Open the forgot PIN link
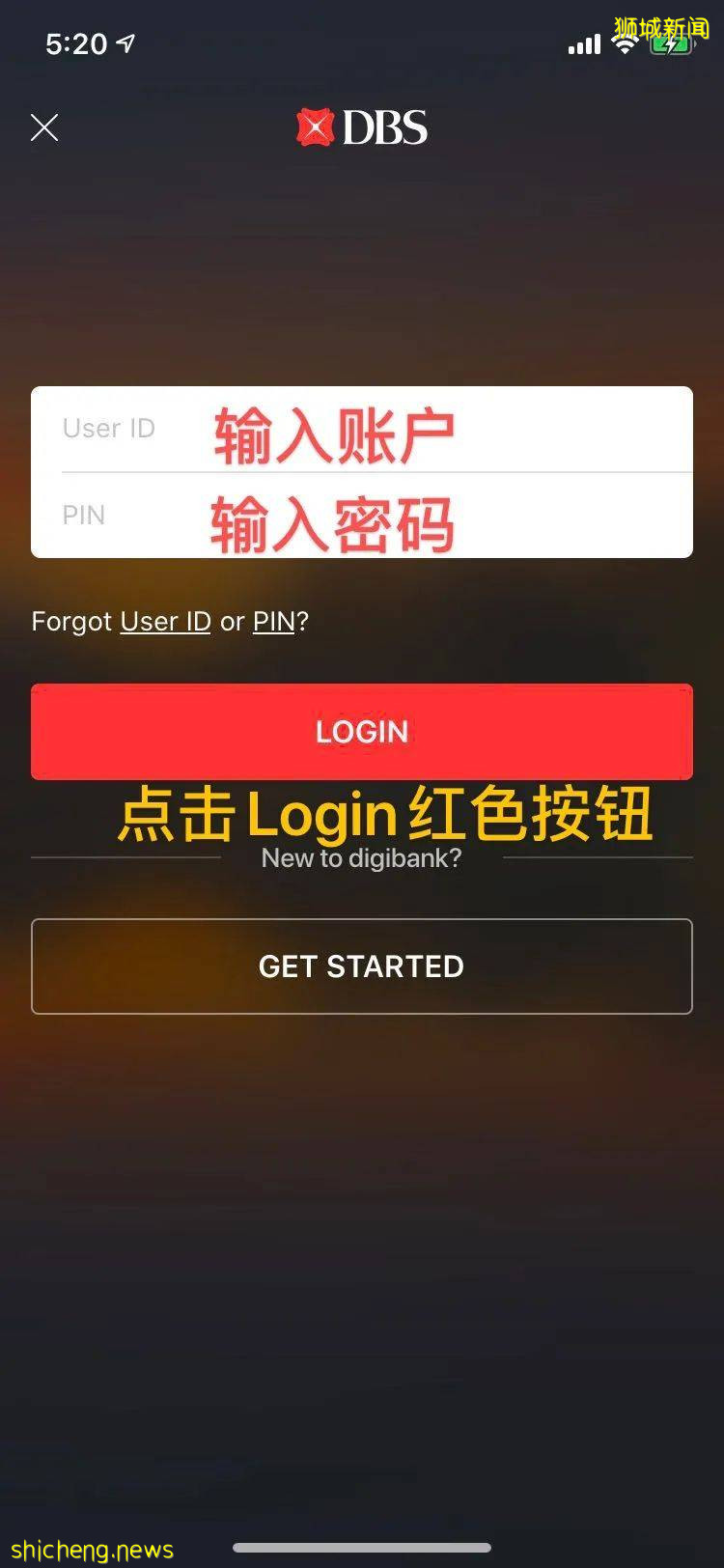 click(273, 622)
